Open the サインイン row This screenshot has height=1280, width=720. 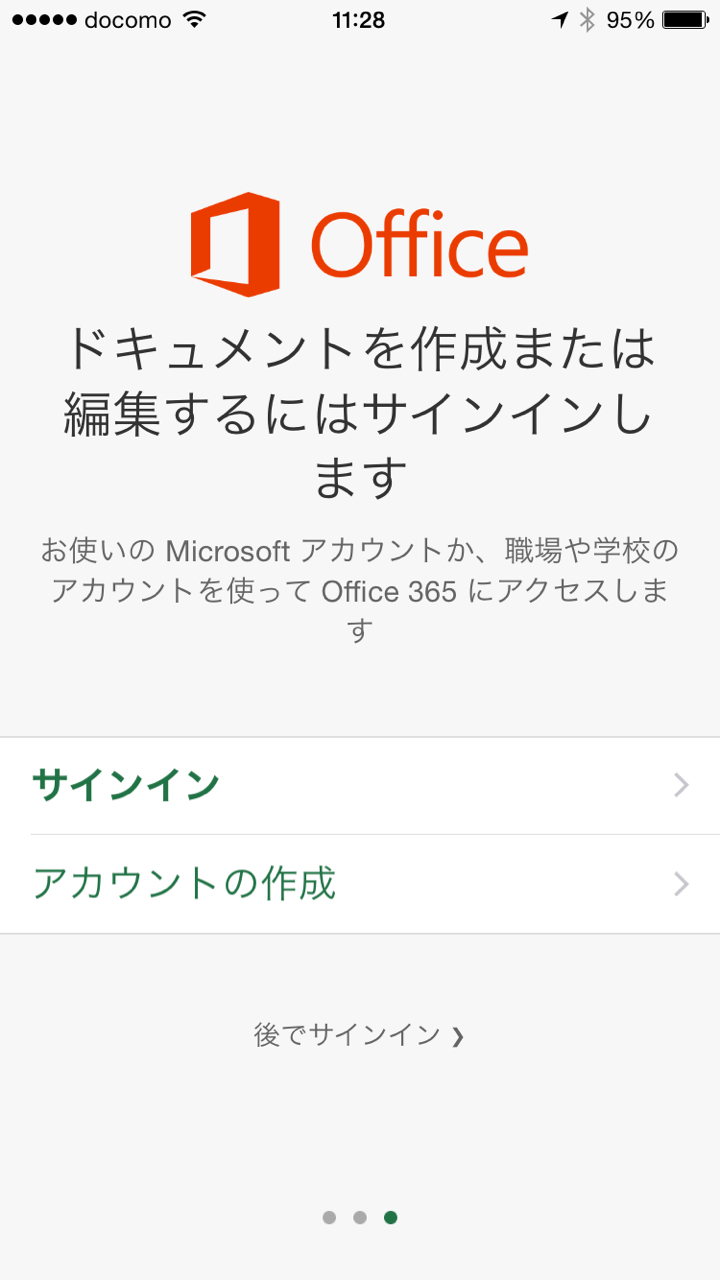click(360, 786)
